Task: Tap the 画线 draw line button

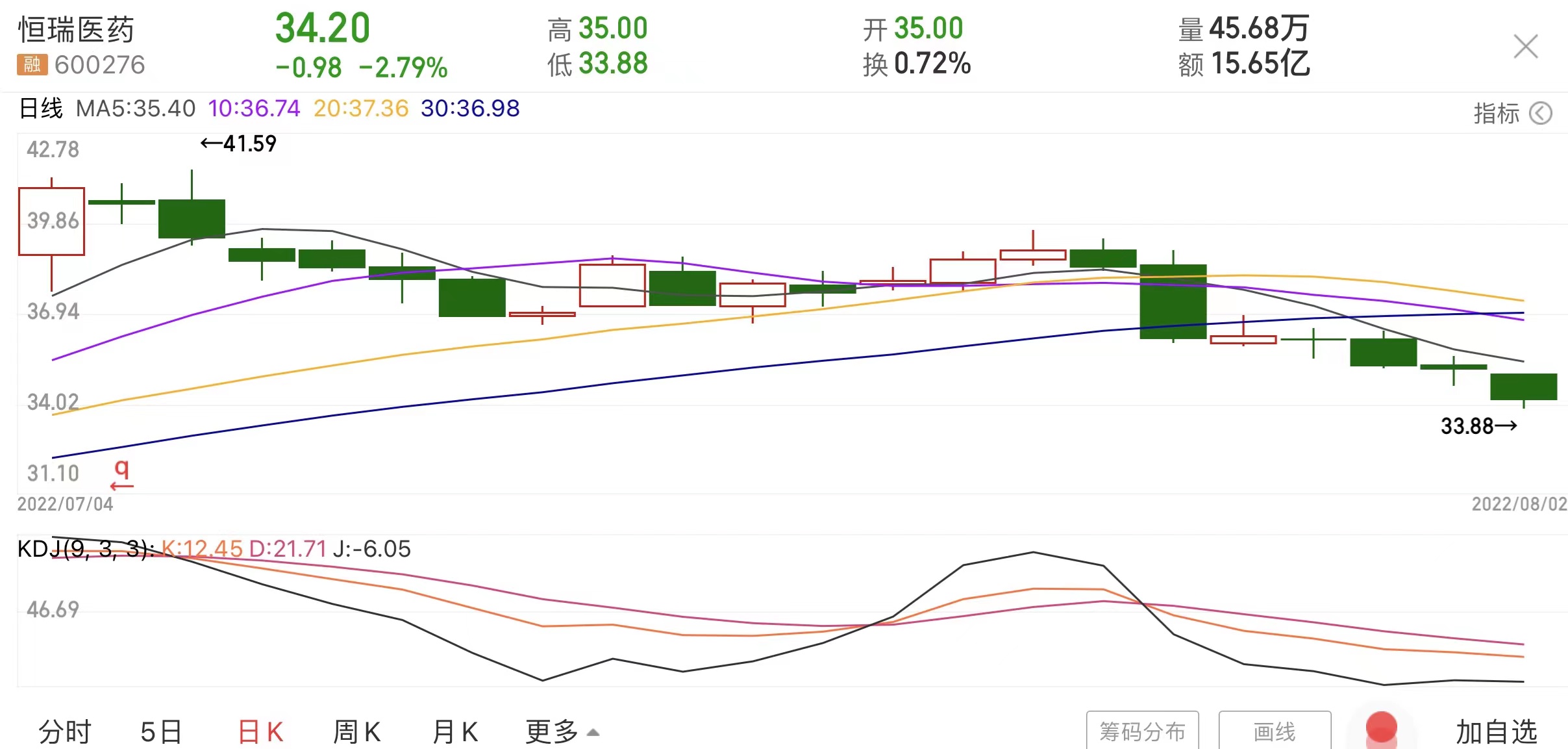Action: (1274, 732)
